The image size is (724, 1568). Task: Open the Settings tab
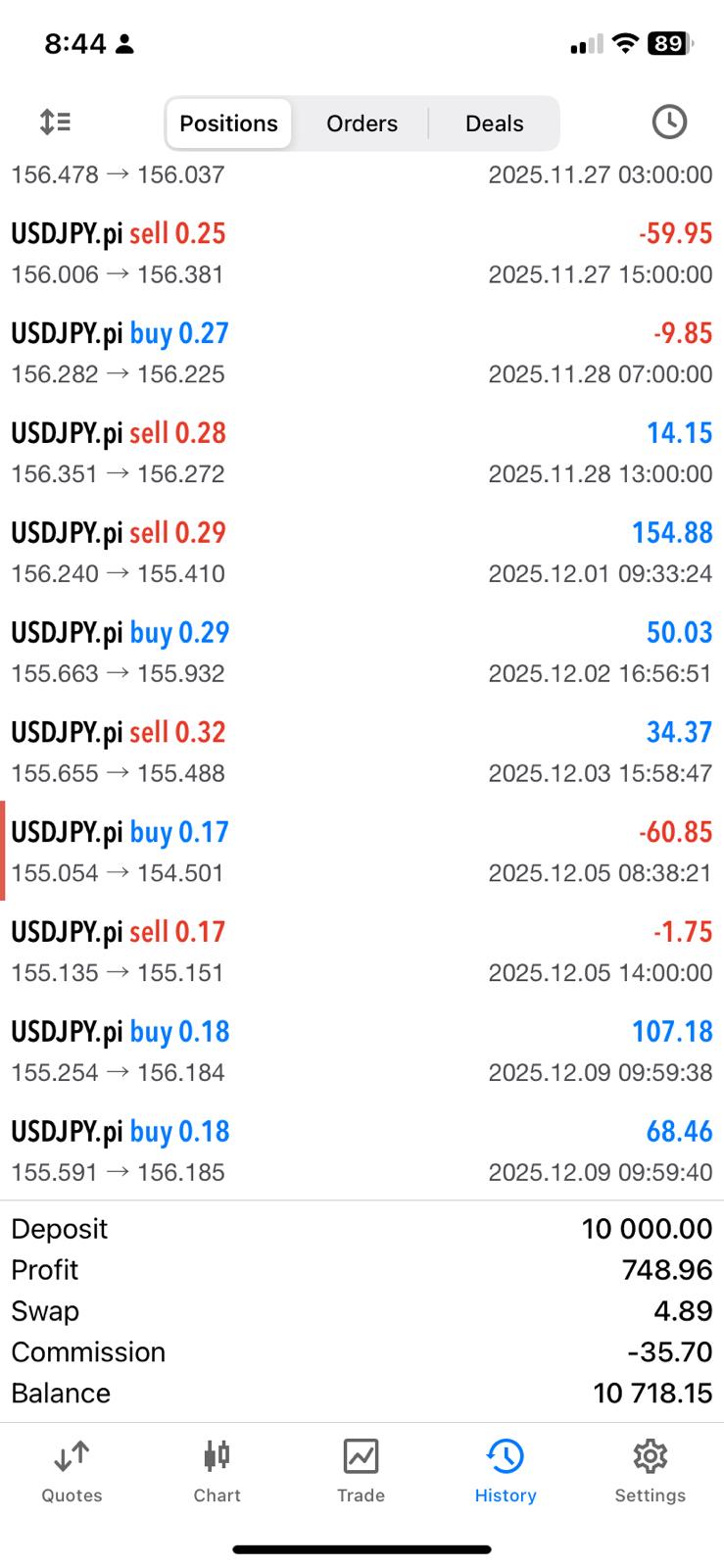click(650, 1471)
